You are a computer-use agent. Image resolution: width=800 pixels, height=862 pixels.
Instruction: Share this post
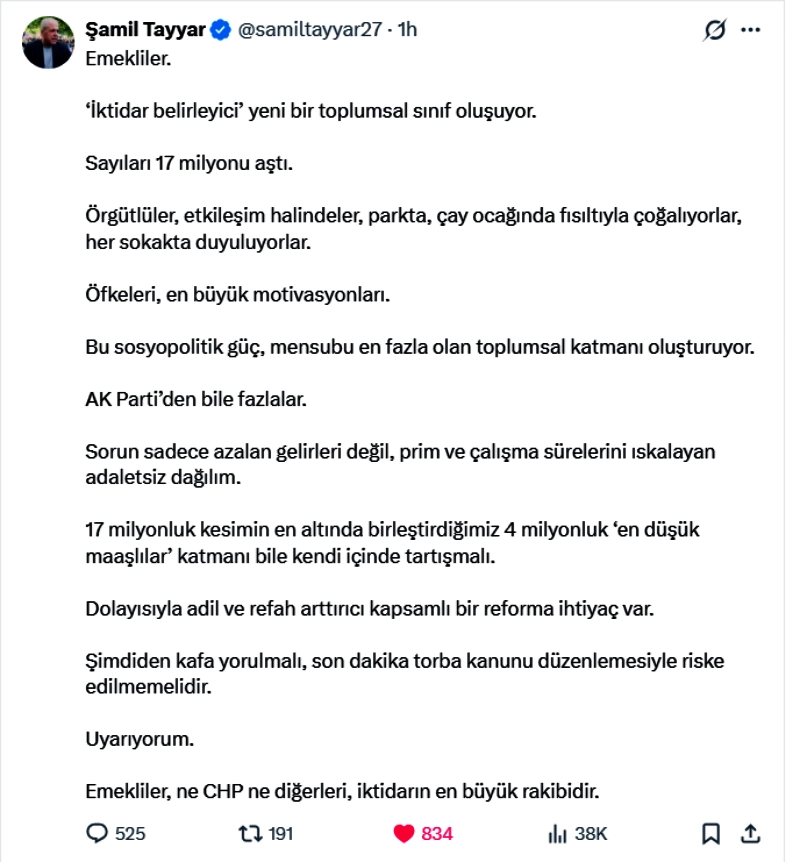pyautogui.click(x=752, y=832)
